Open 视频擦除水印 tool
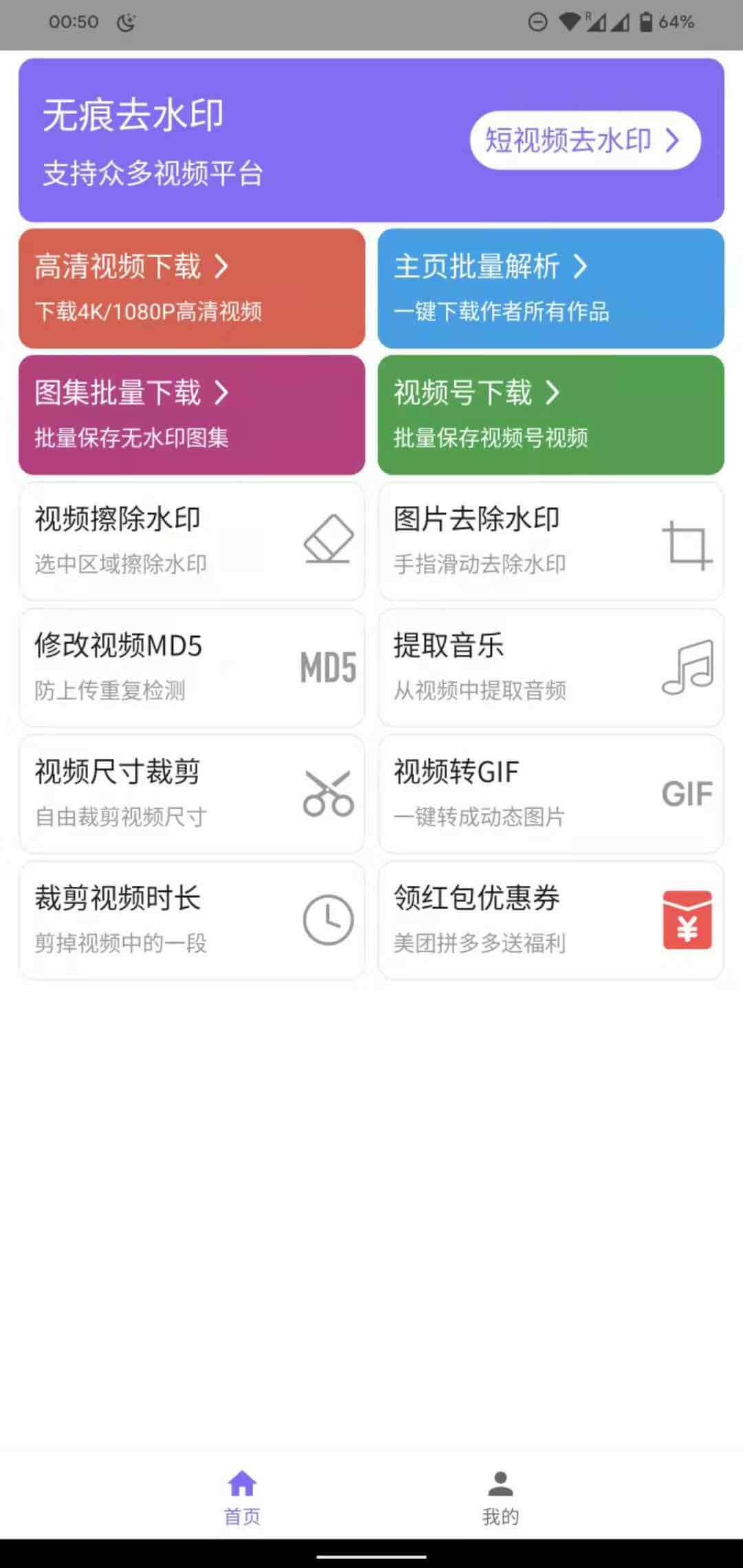The image size is (743, 1568). click(191, 541)
